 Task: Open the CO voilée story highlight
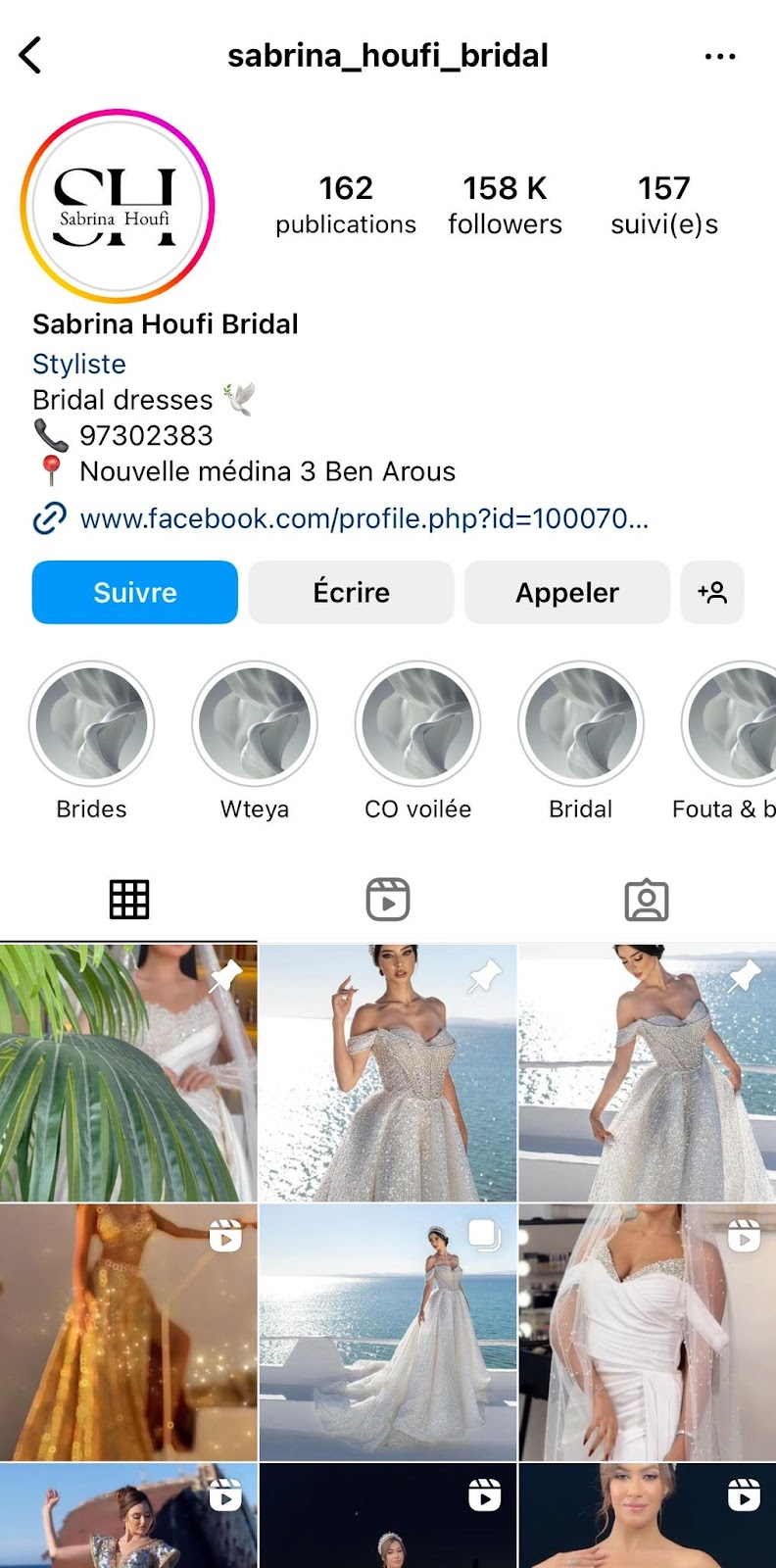[x=417, y=725]
